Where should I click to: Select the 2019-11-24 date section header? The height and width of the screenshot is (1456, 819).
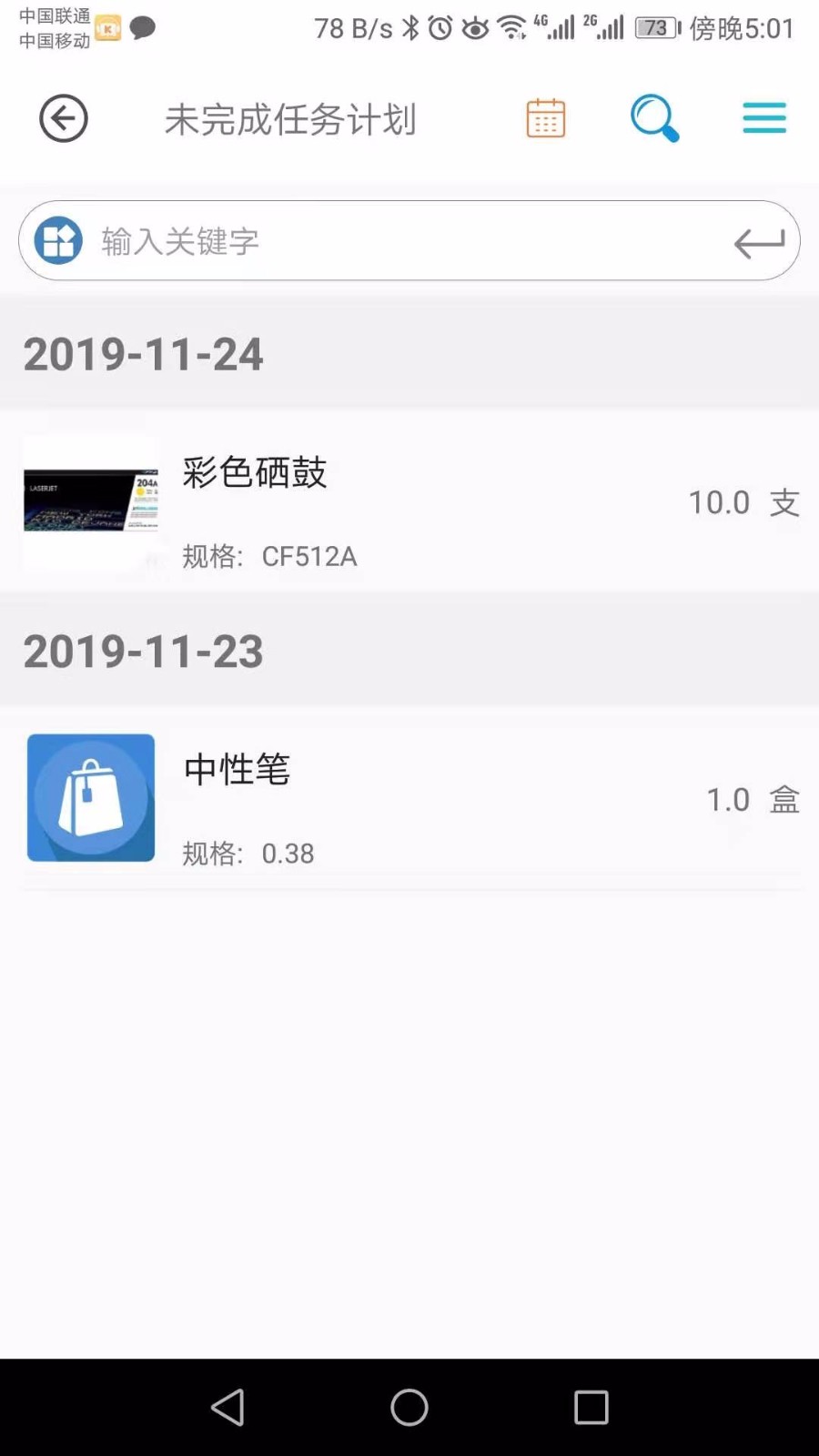(143, 355)
